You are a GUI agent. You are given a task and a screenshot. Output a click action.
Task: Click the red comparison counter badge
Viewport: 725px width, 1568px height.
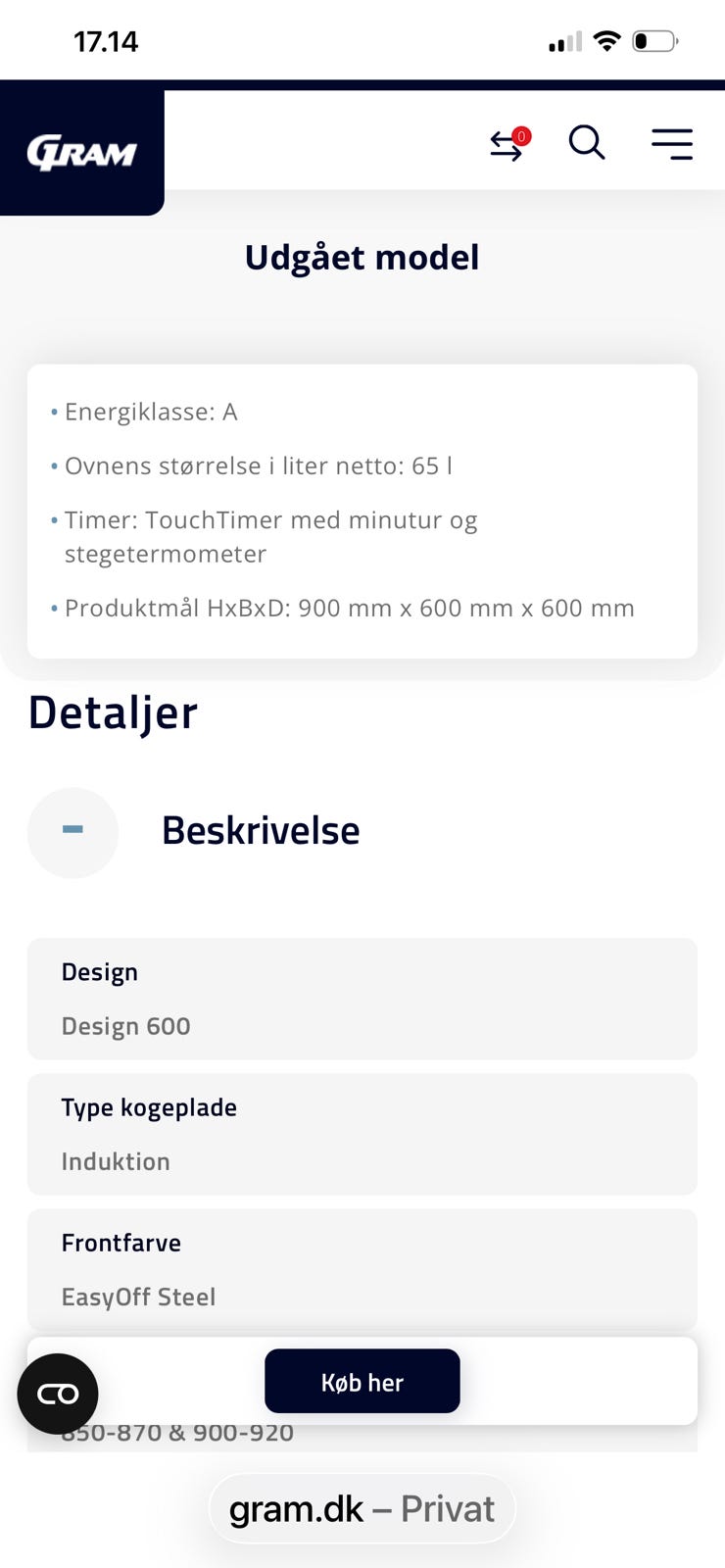pos(522,137)
